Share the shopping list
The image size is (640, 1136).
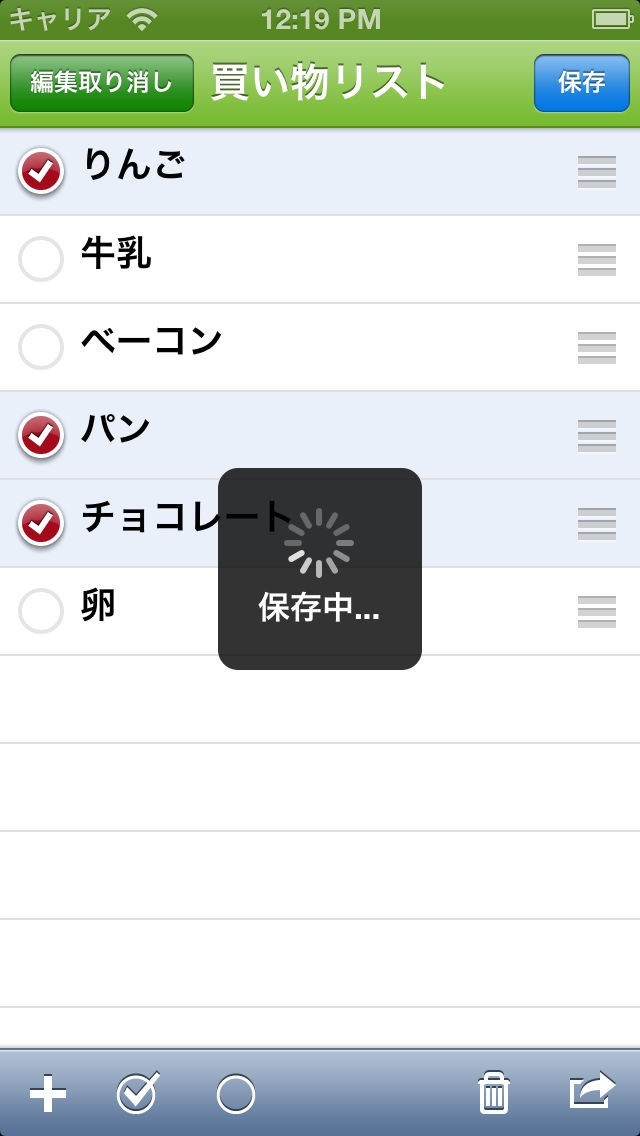[592, 1092]
